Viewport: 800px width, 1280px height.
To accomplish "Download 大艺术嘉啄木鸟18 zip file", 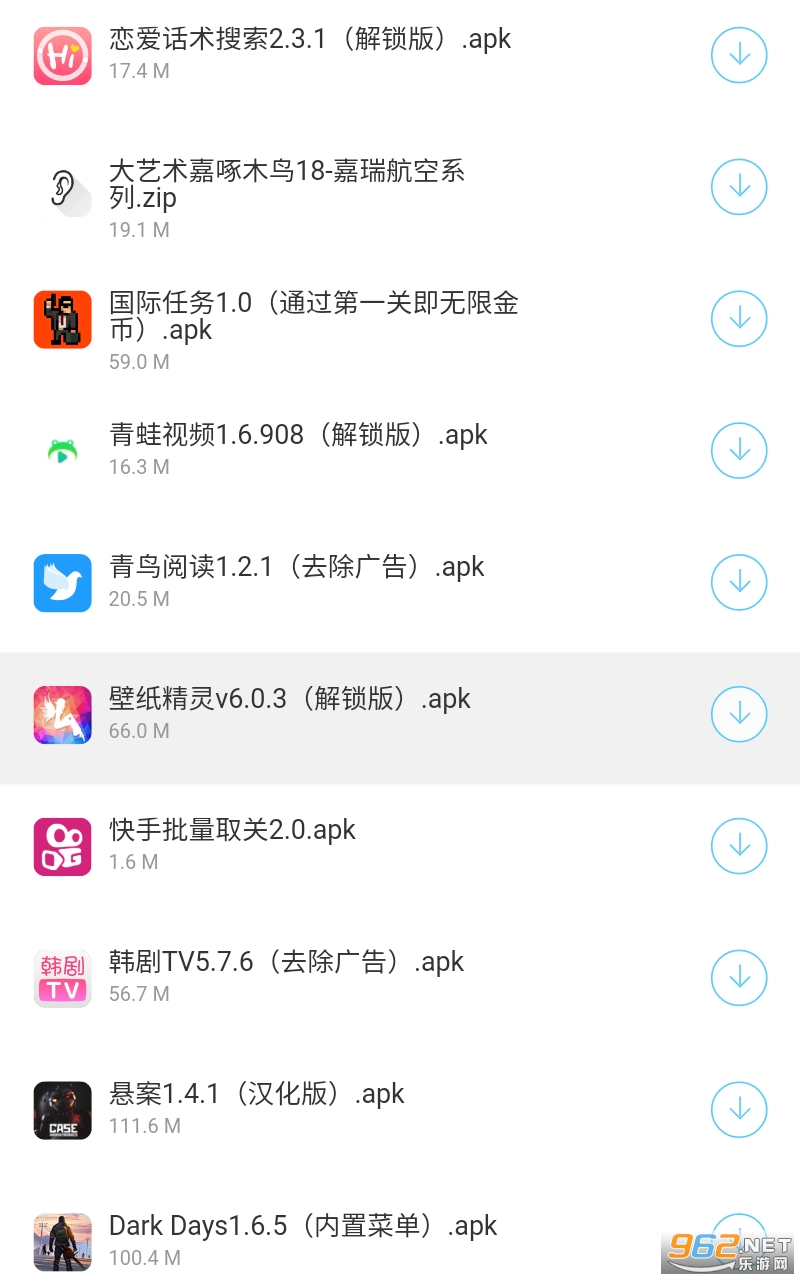I will pos(739,187).
